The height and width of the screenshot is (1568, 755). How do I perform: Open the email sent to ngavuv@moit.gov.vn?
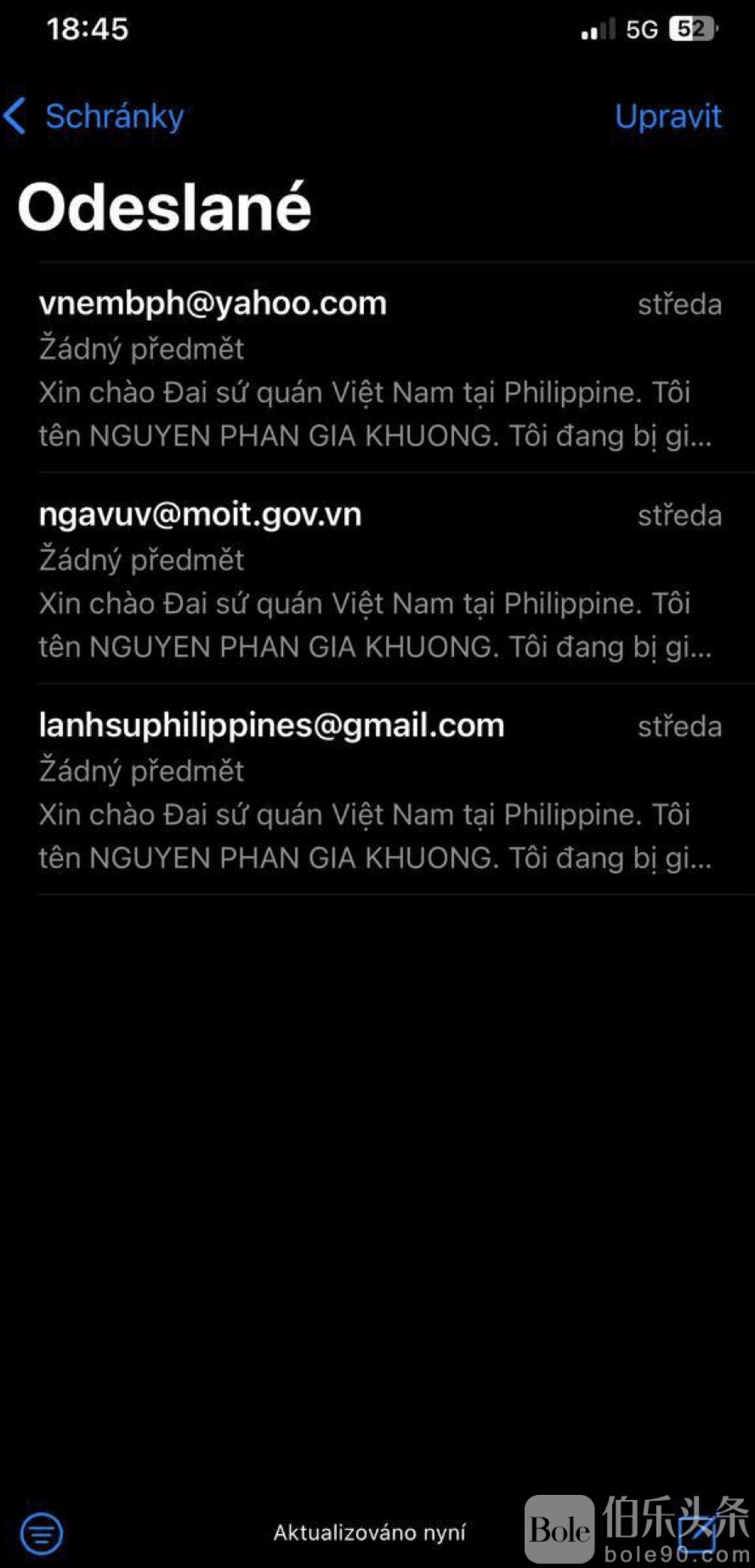(378, 579)
